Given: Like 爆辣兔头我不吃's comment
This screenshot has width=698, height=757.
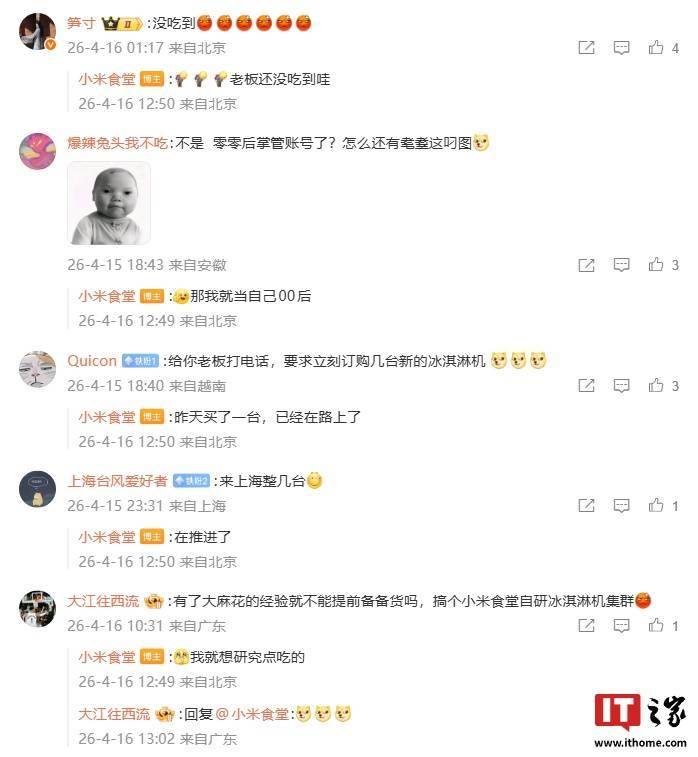Looking at the screenshot, I should (x=656, y=265).
